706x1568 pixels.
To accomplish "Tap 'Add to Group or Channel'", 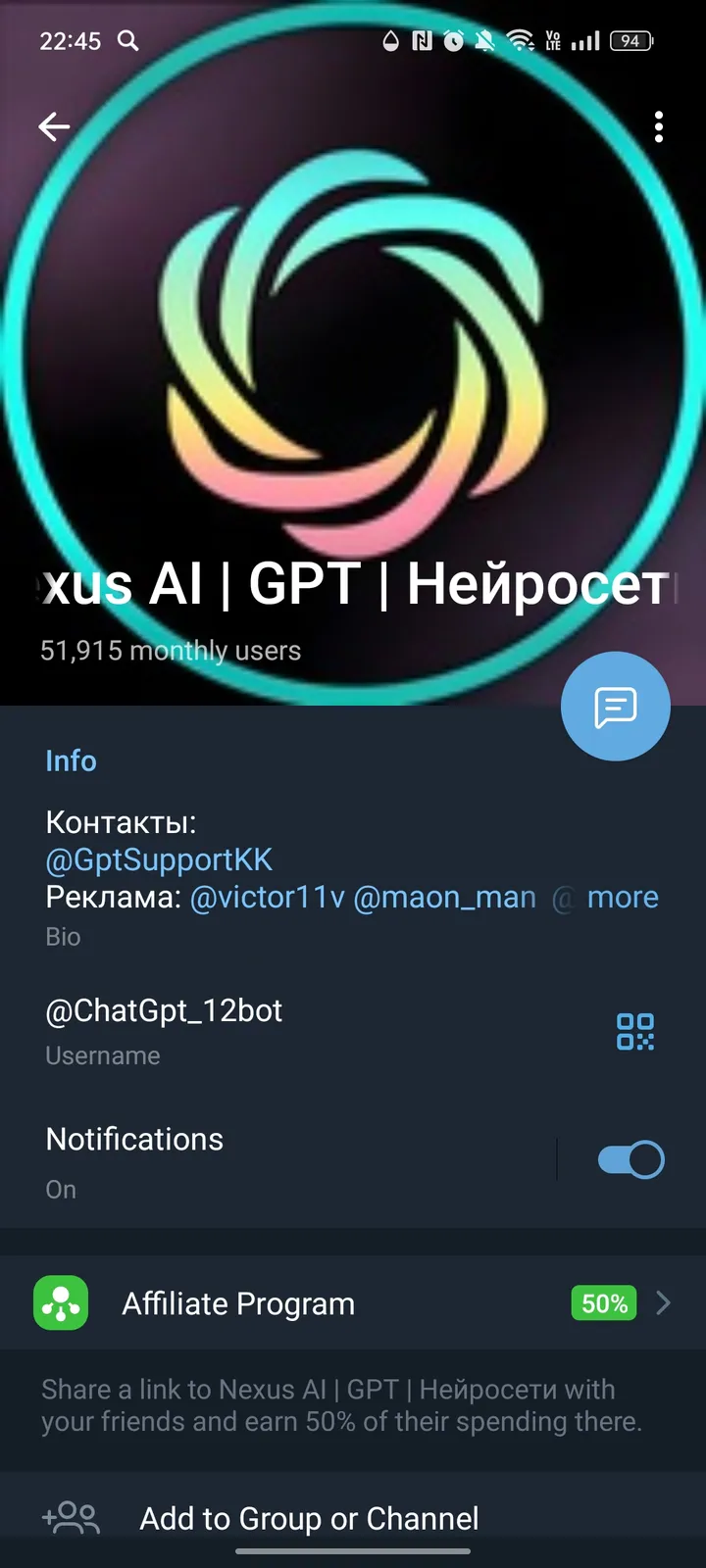I will pos(308,1518).
